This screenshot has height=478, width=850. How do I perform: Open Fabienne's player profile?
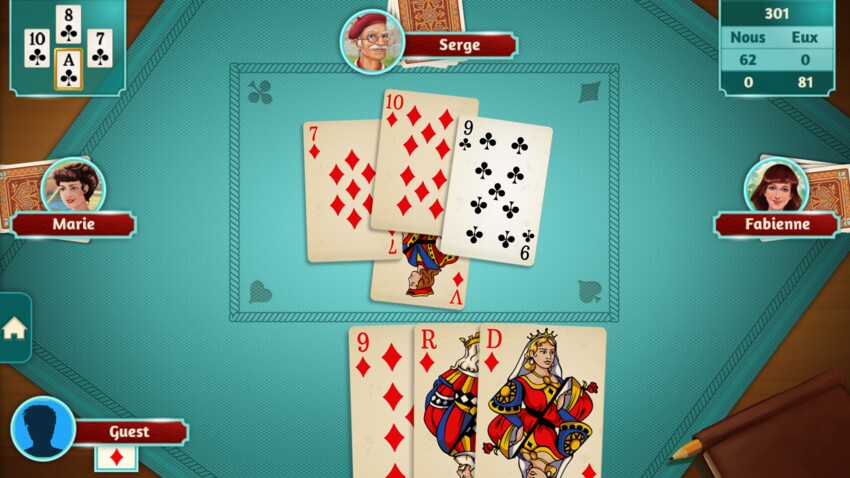coord(776,186)
